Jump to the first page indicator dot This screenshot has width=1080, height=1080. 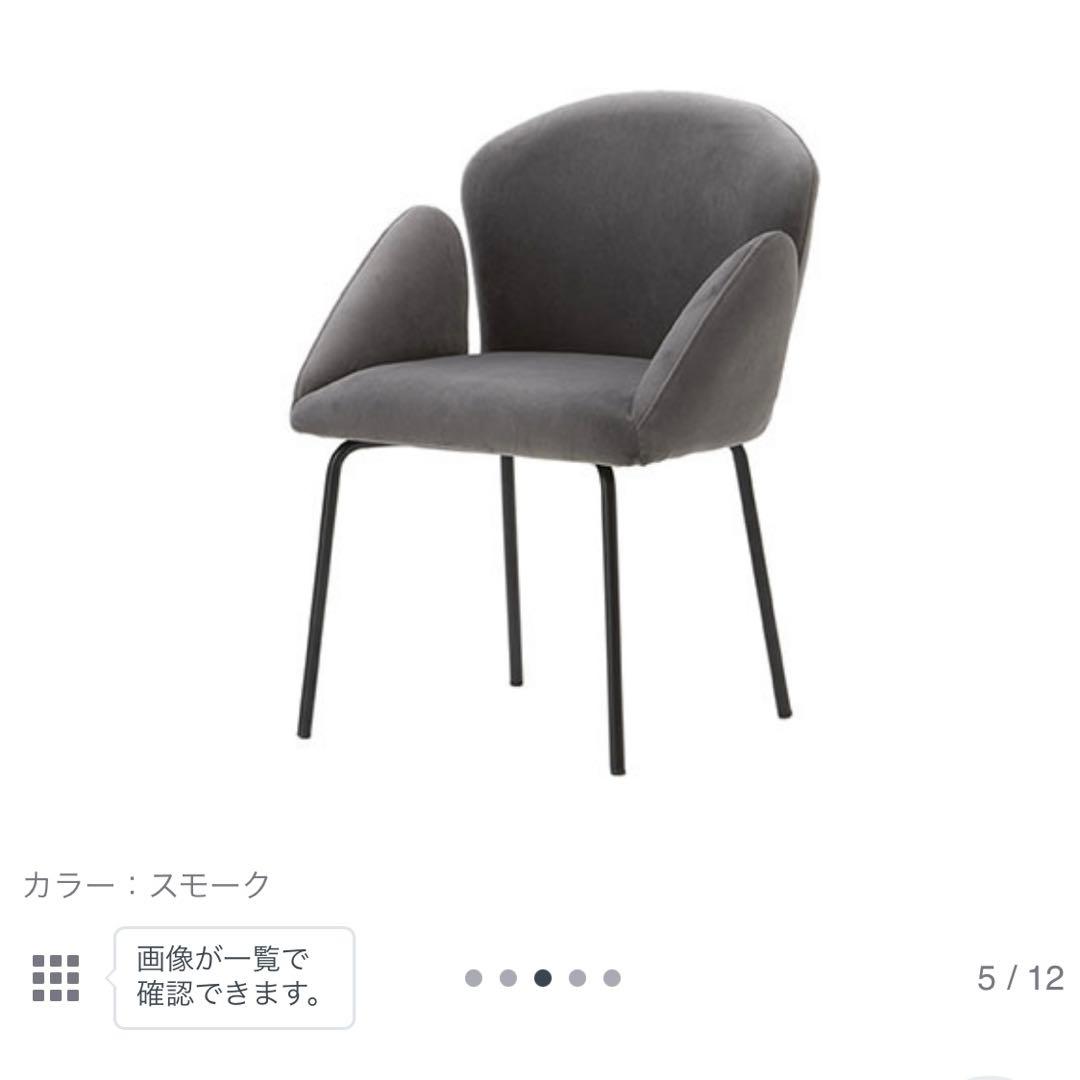tap(474, 978)
